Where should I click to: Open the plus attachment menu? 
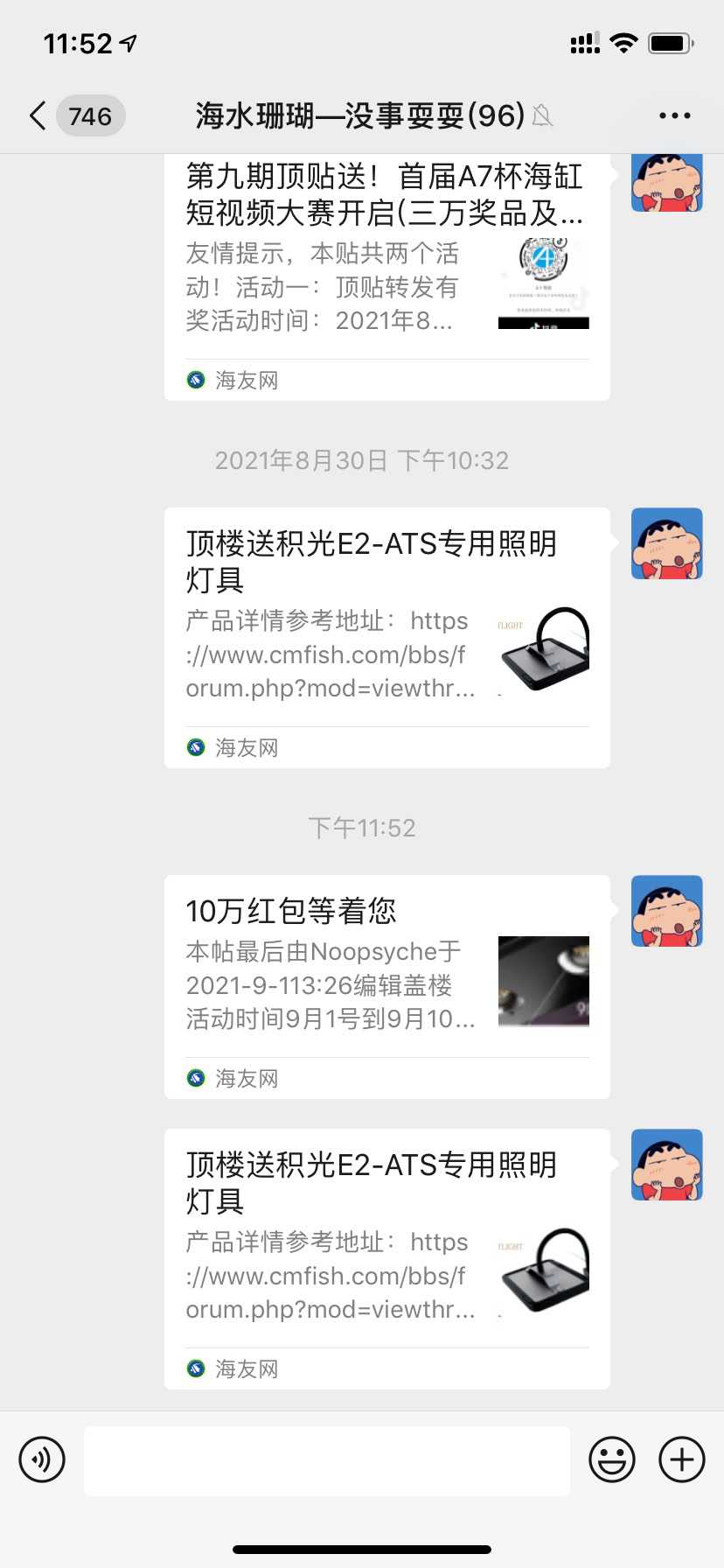pyautogui.click(x=682, y=1459)
